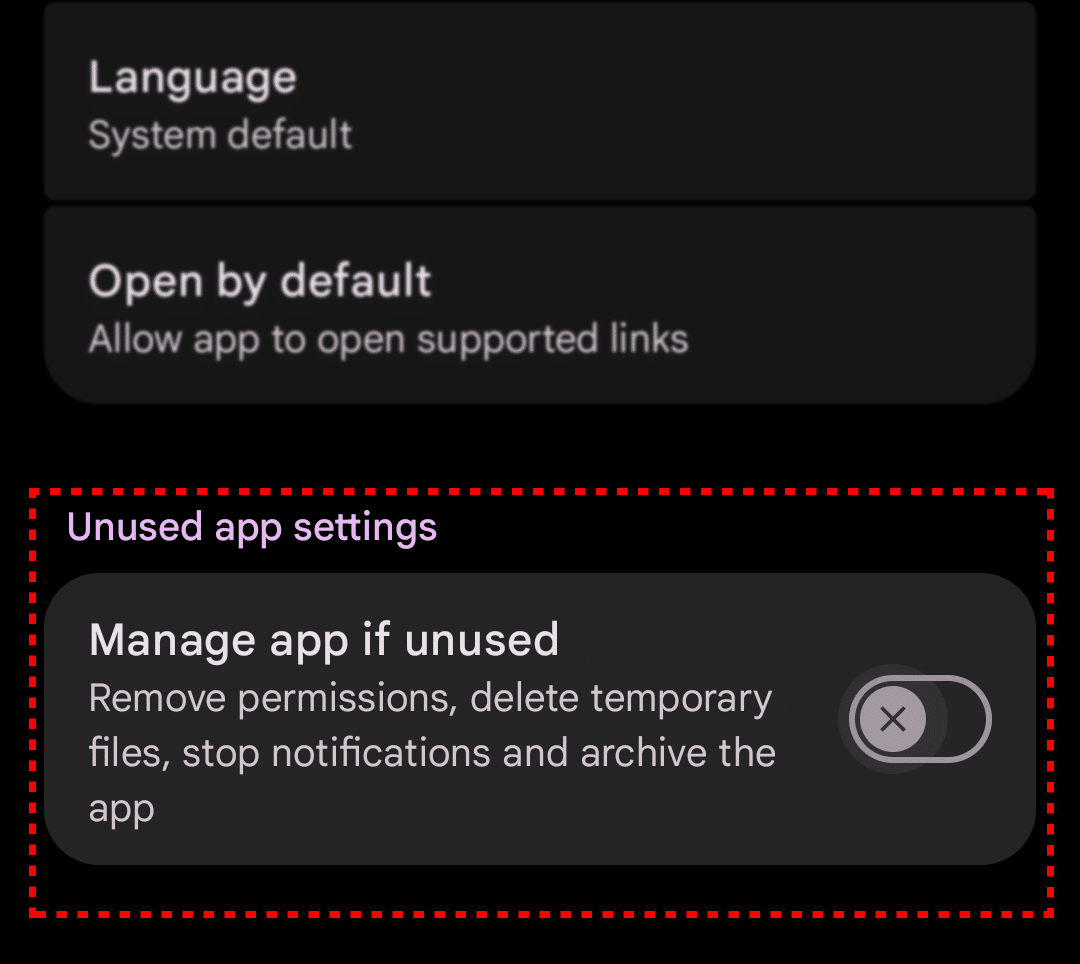Screen dimensions: 1080x964
Task: Turn on Manage app if unused
Action: tap(918, 719)
